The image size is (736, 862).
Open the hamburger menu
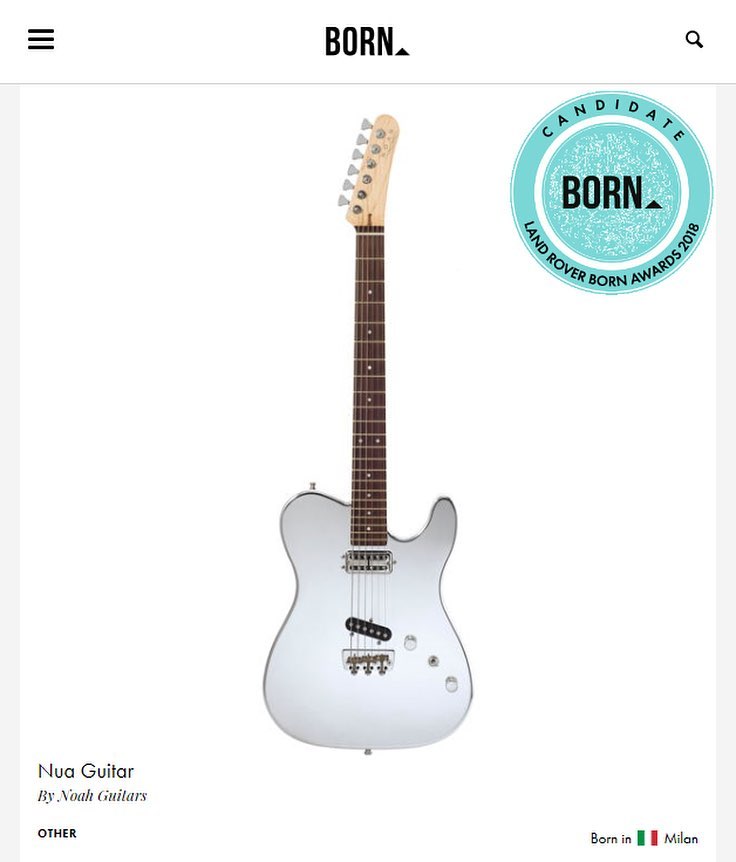coord(41,40)
